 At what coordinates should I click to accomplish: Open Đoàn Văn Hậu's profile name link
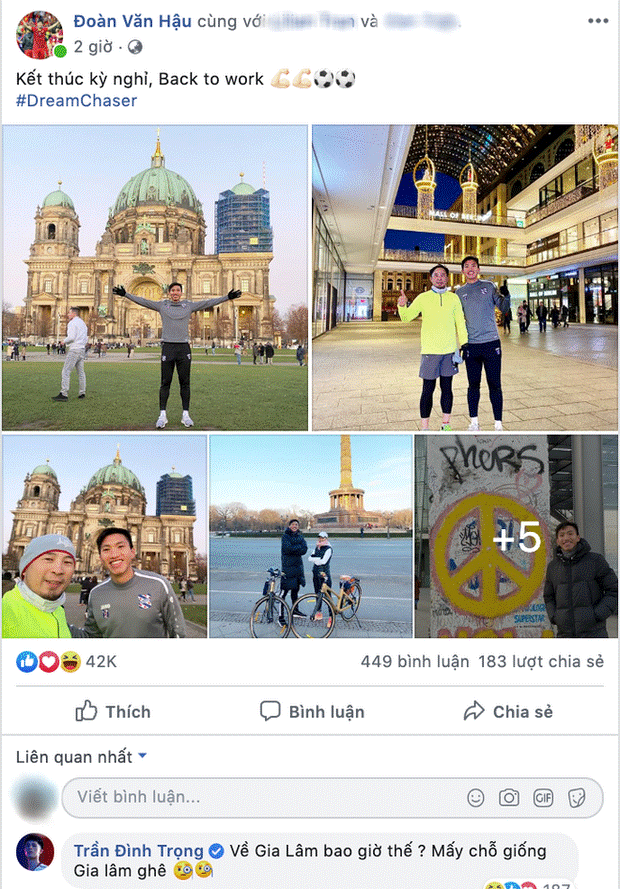tap(132, 21)
